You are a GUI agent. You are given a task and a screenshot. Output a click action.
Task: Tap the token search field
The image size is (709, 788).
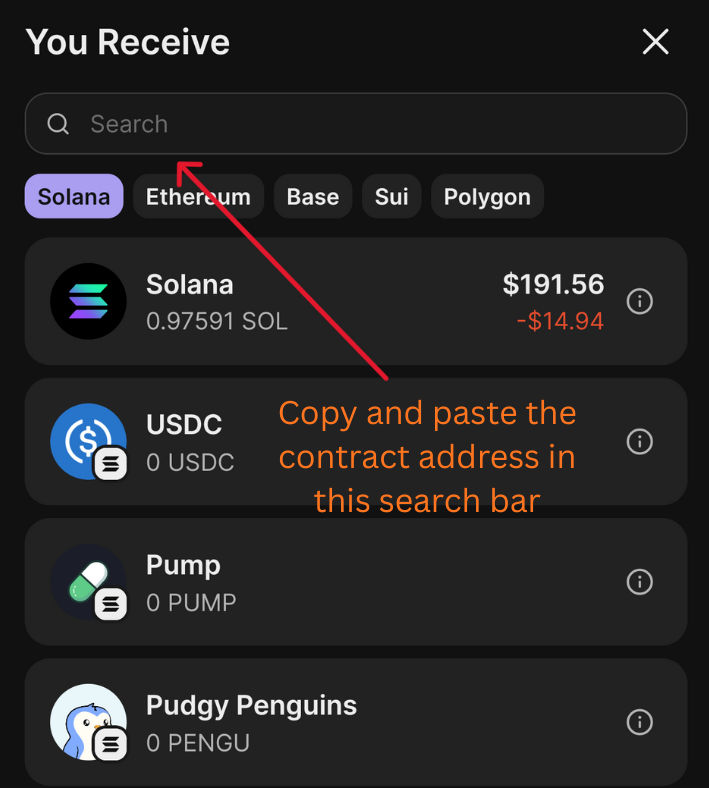pyautogui.click(x=355, y=124)
